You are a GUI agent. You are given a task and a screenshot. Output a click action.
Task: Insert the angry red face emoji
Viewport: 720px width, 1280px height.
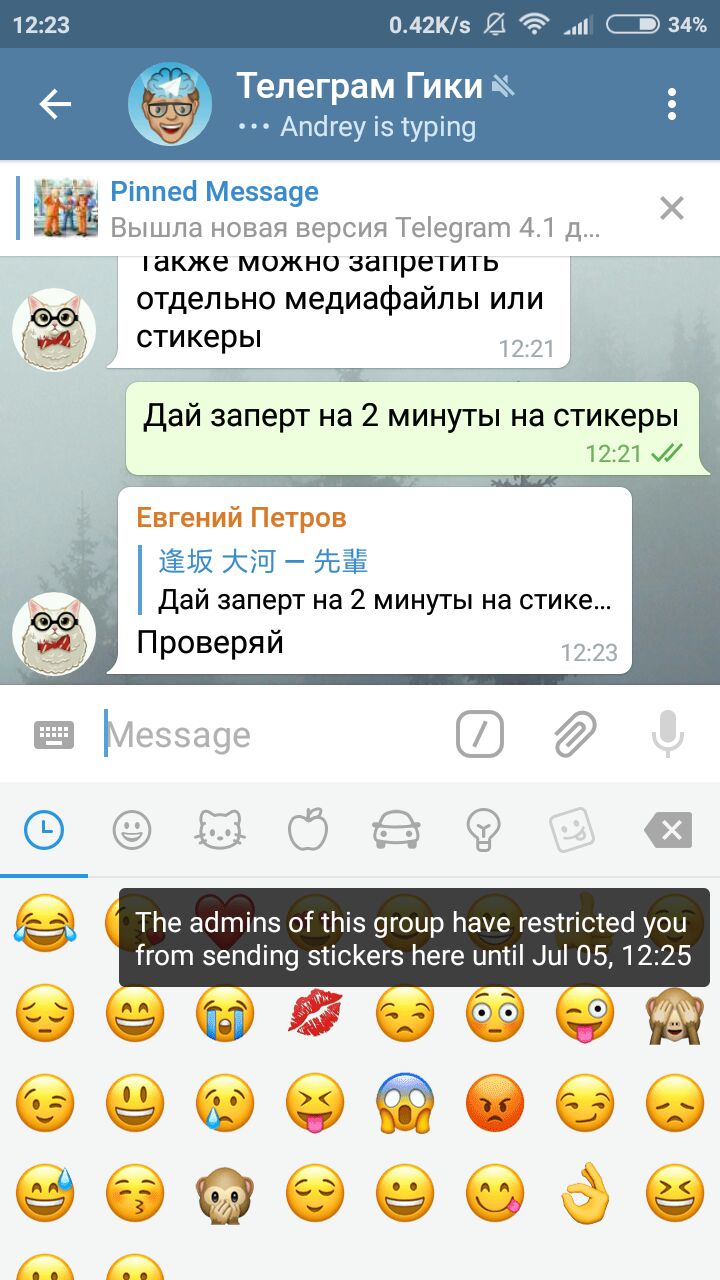tap(495, 1103)
